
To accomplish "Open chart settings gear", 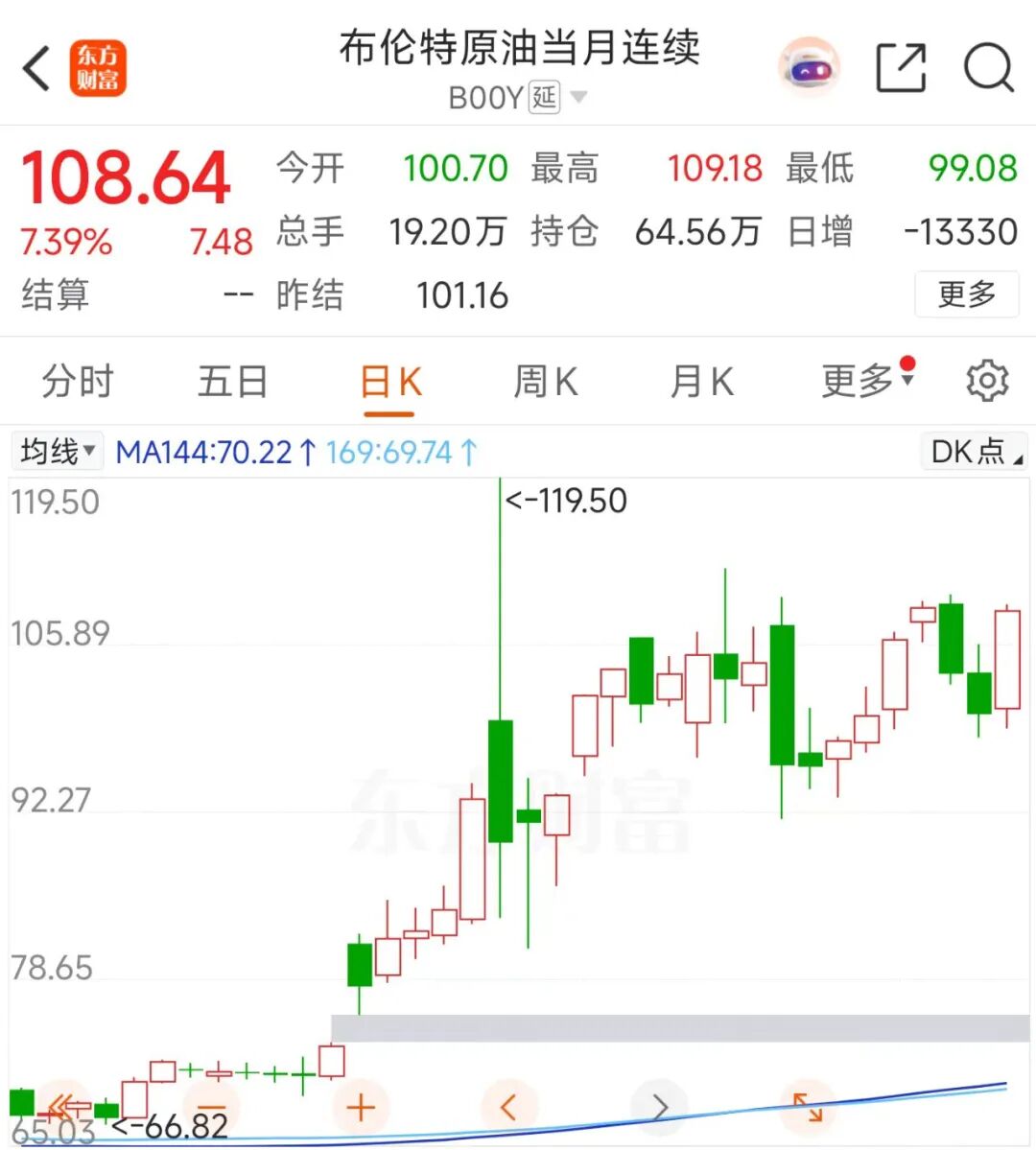I will tap(986, 382).
